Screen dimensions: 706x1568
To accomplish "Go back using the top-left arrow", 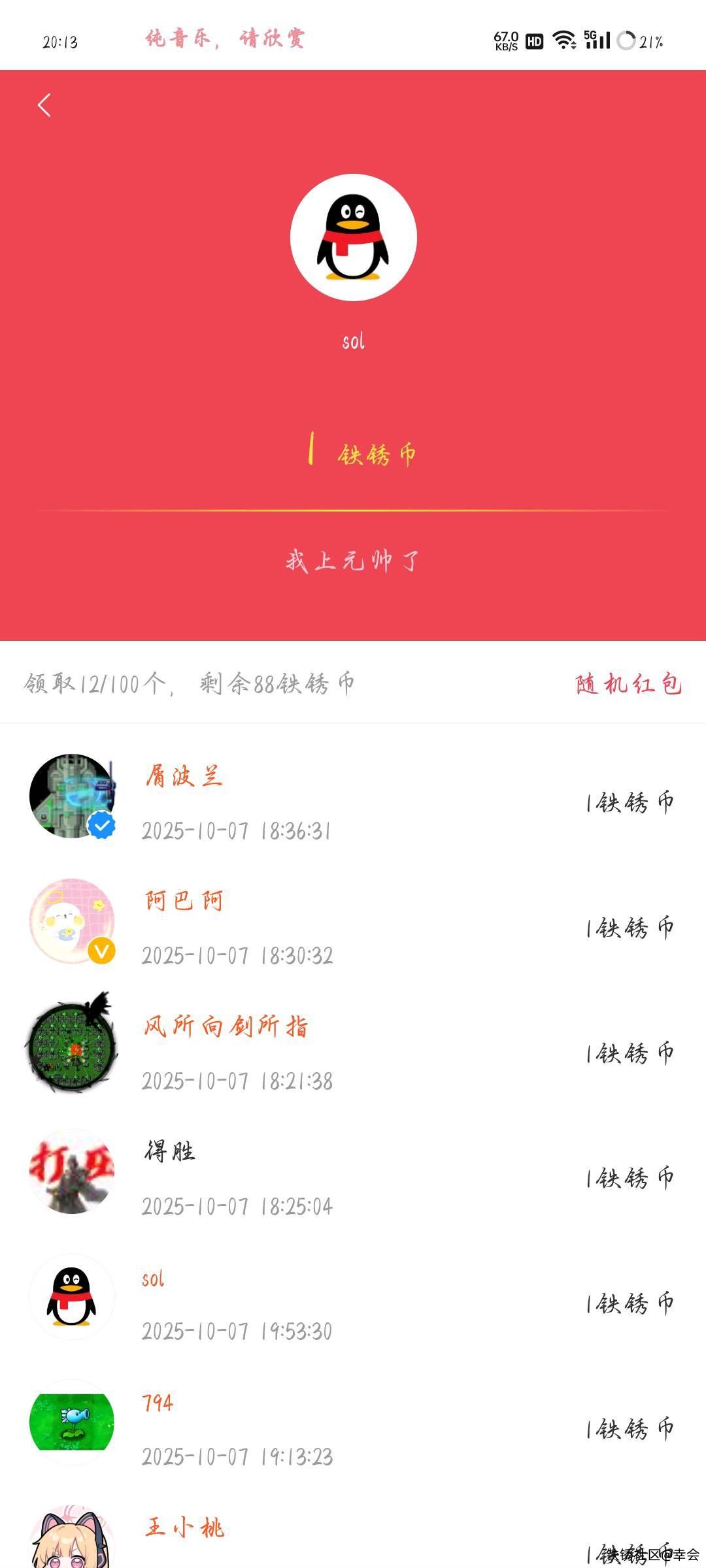I will pyautogui.click(x=44, y=105).
